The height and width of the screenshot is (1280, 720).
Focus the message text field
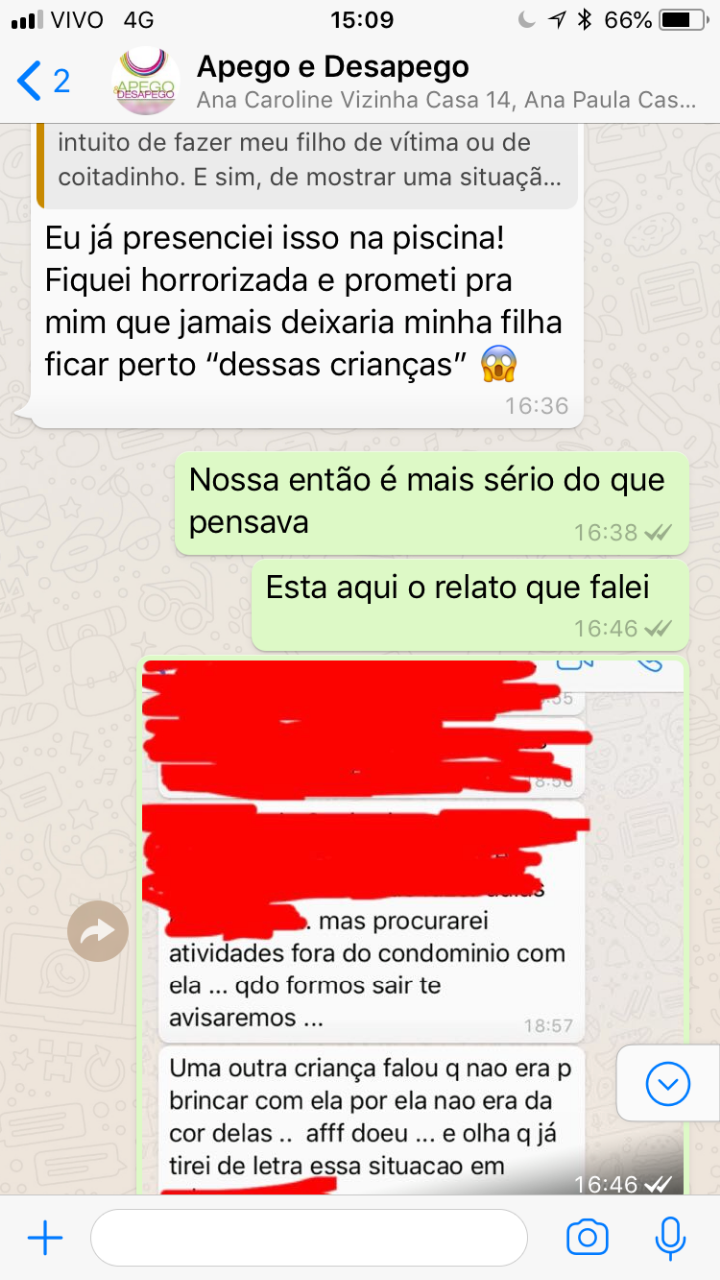click(x=308, y=1238)
